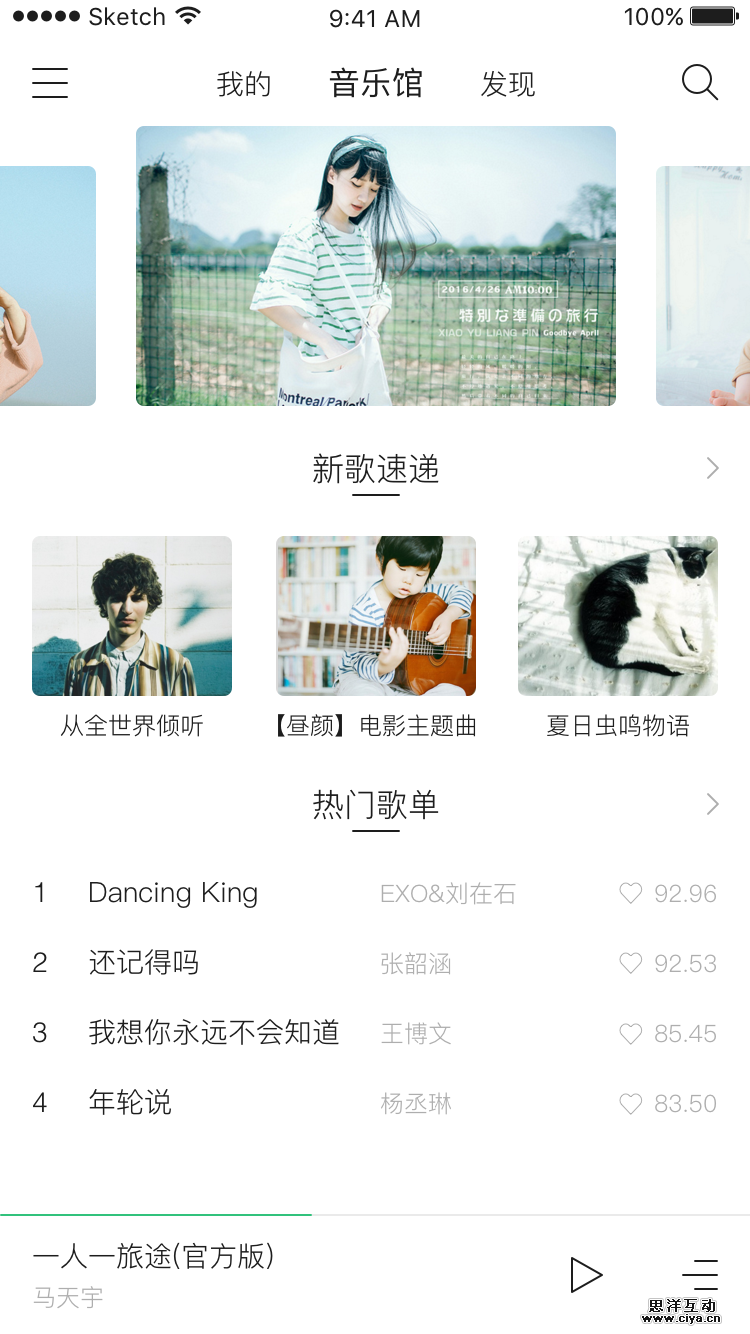Open the center banner with striped-shirt girl
Viewport: 750px width, 1334px height.
pyautogui.click(x=376, y=266)
